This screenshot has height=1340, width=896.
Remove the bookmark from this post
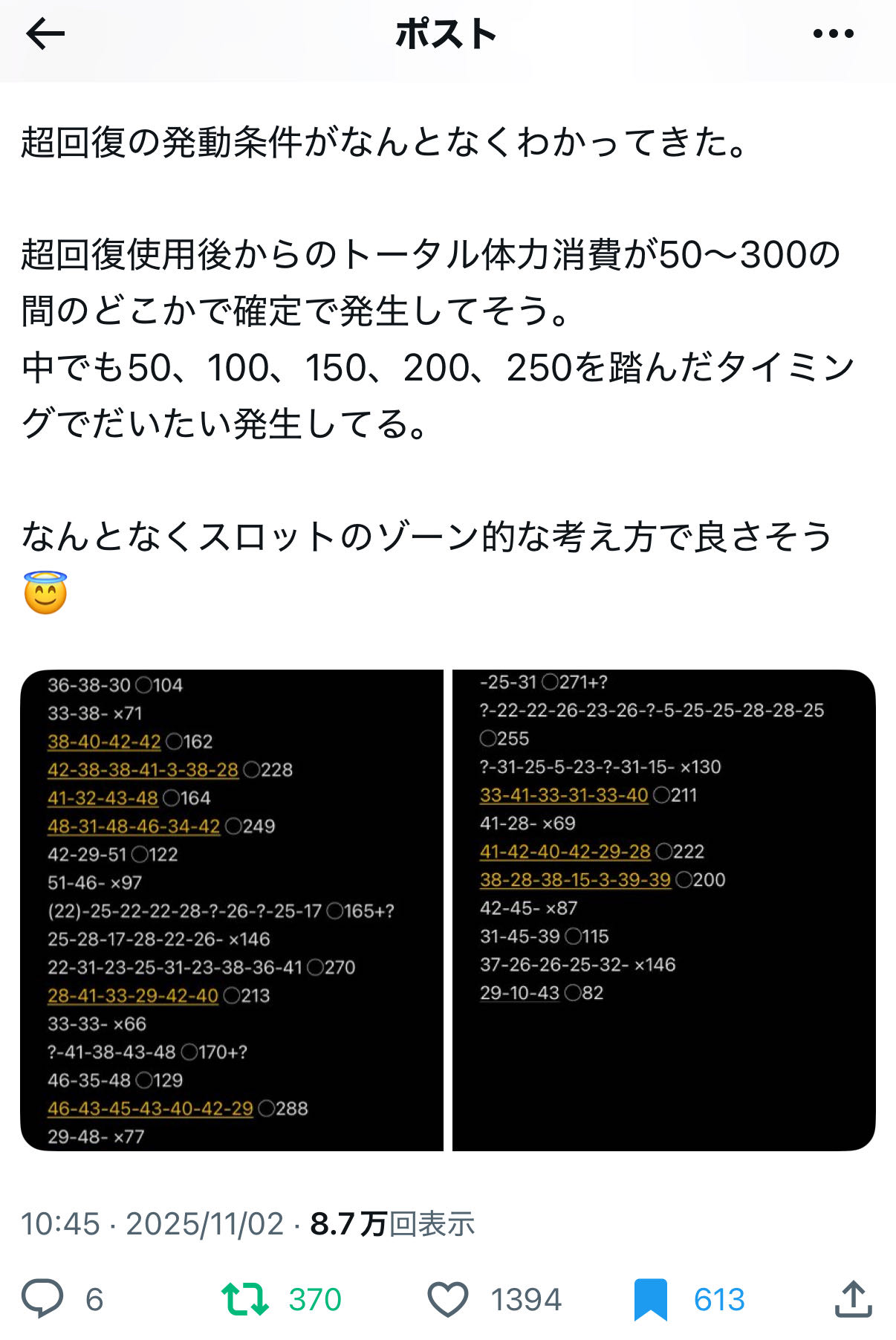(650, 1298)
